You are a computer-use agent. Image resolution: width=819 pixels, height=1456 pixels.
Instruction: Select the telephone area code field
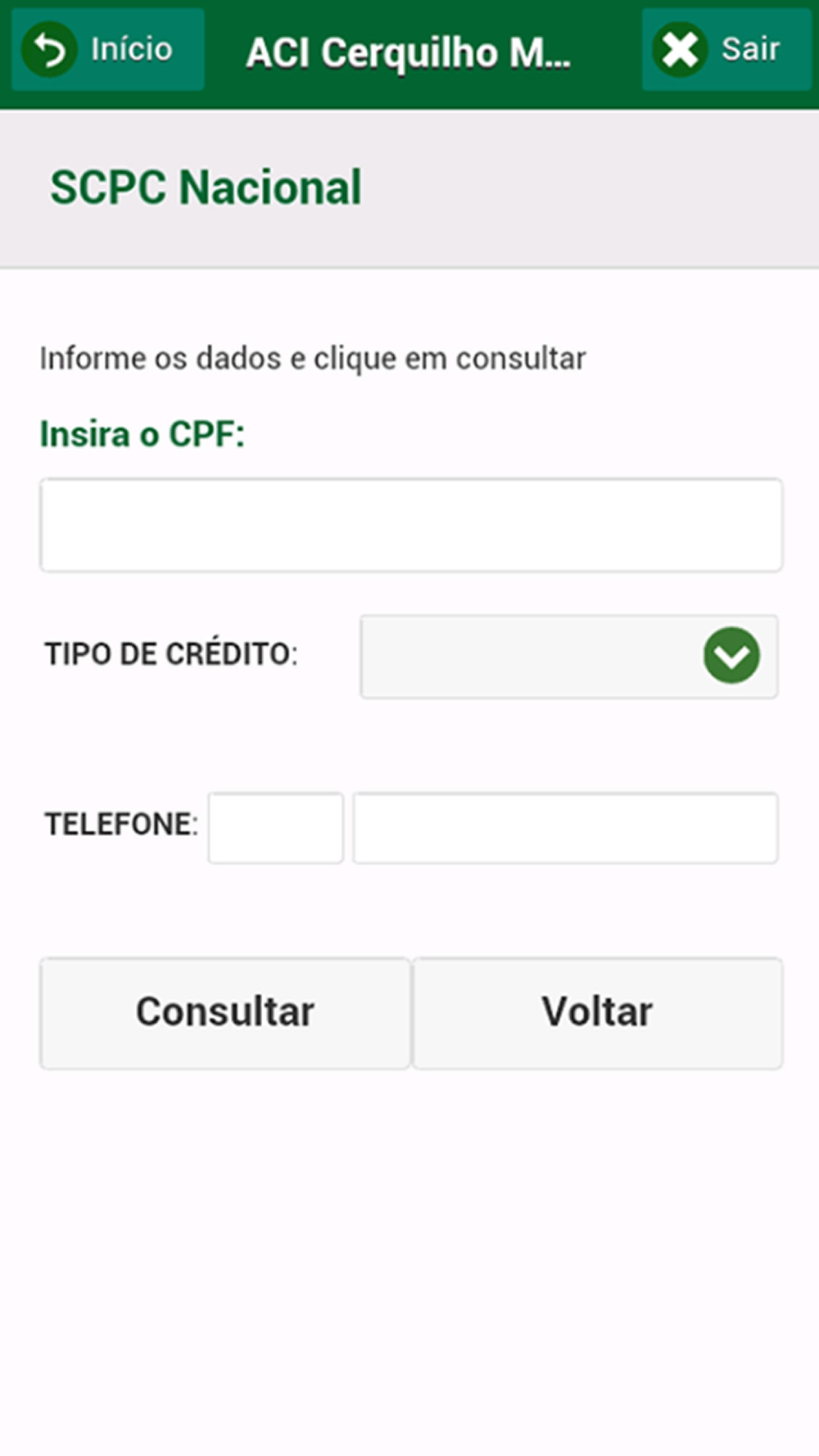coord(276,828)
